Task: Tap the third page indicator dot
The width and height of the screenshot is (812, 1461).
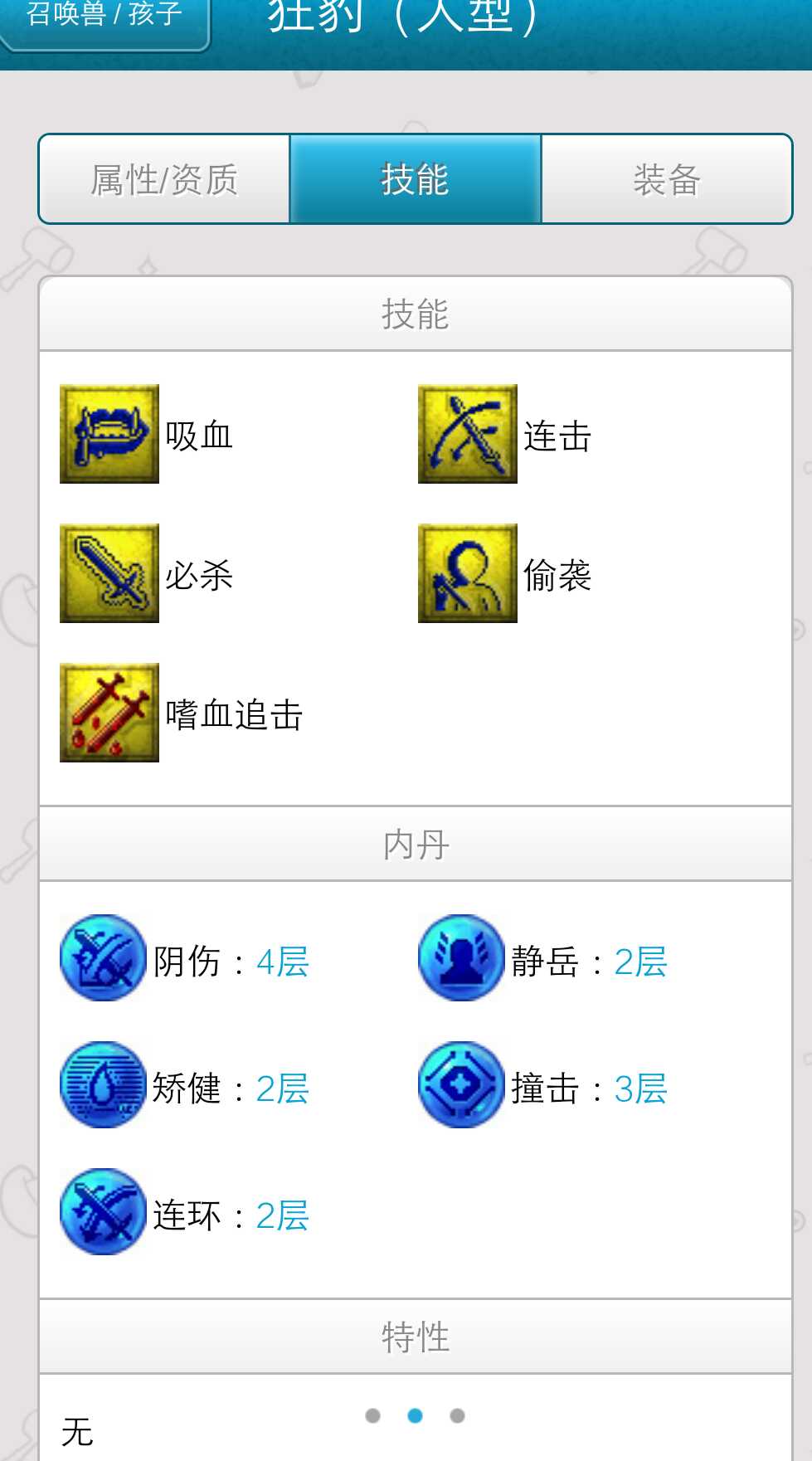Action: 457,1415
